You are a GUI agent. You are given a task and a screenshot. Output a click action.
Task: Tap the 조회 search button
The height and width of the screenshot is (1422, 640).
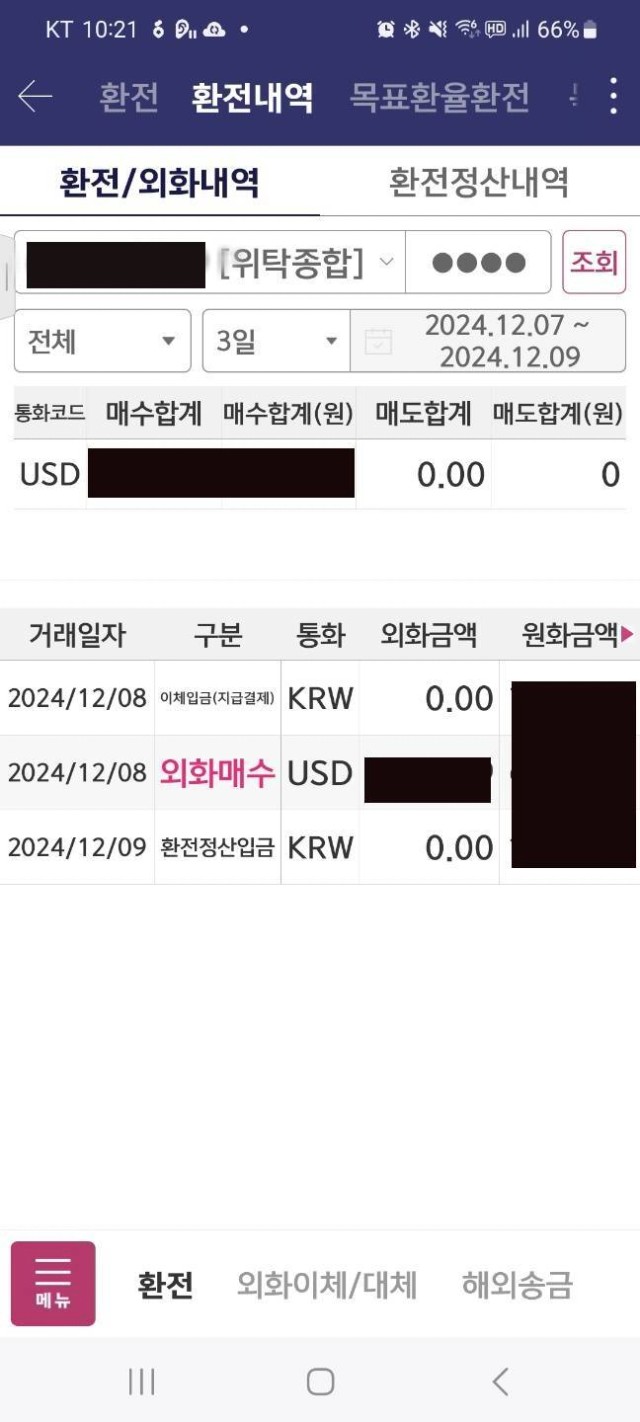(x=594, y=262)
